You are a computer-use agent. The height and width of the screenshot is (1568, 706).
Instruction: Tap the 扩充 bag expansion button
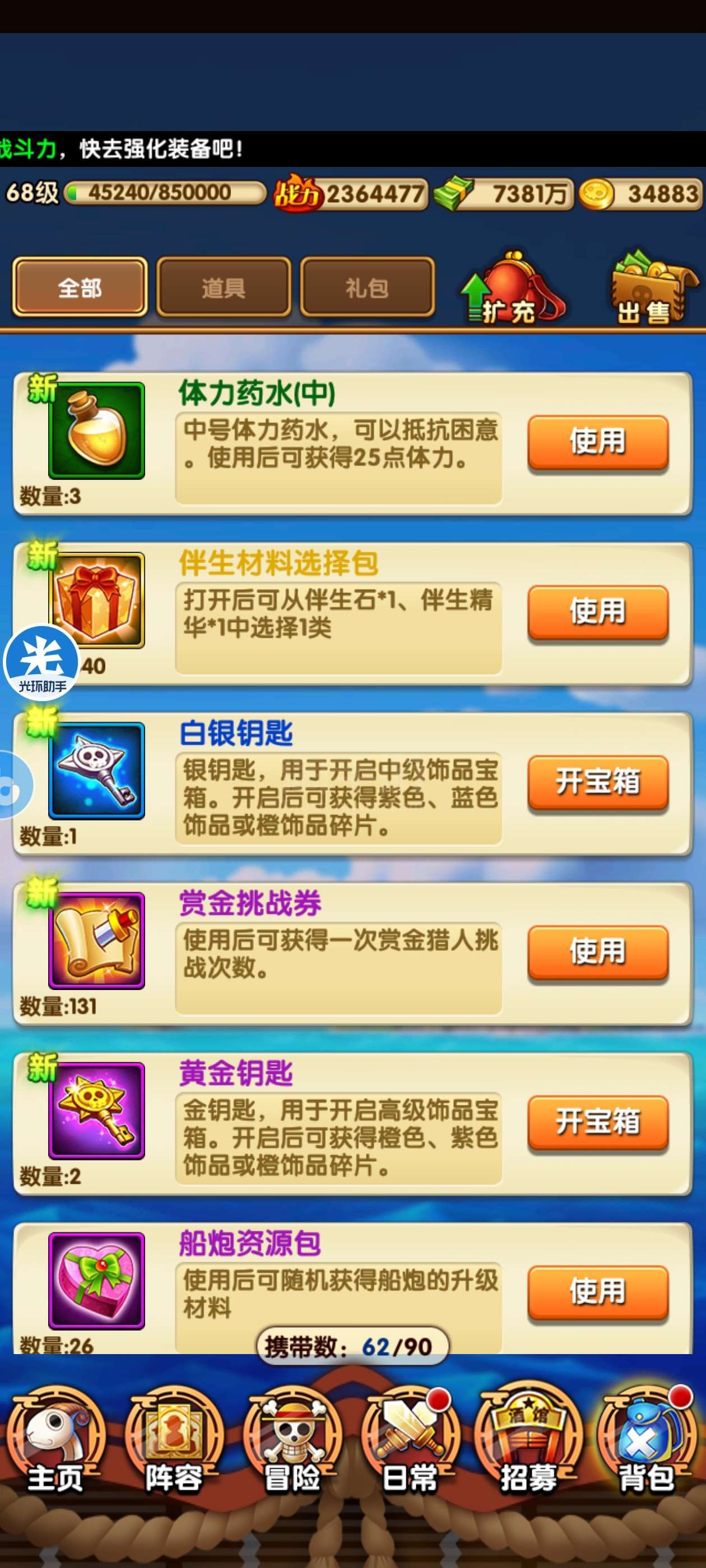click(x=512, y=290)
